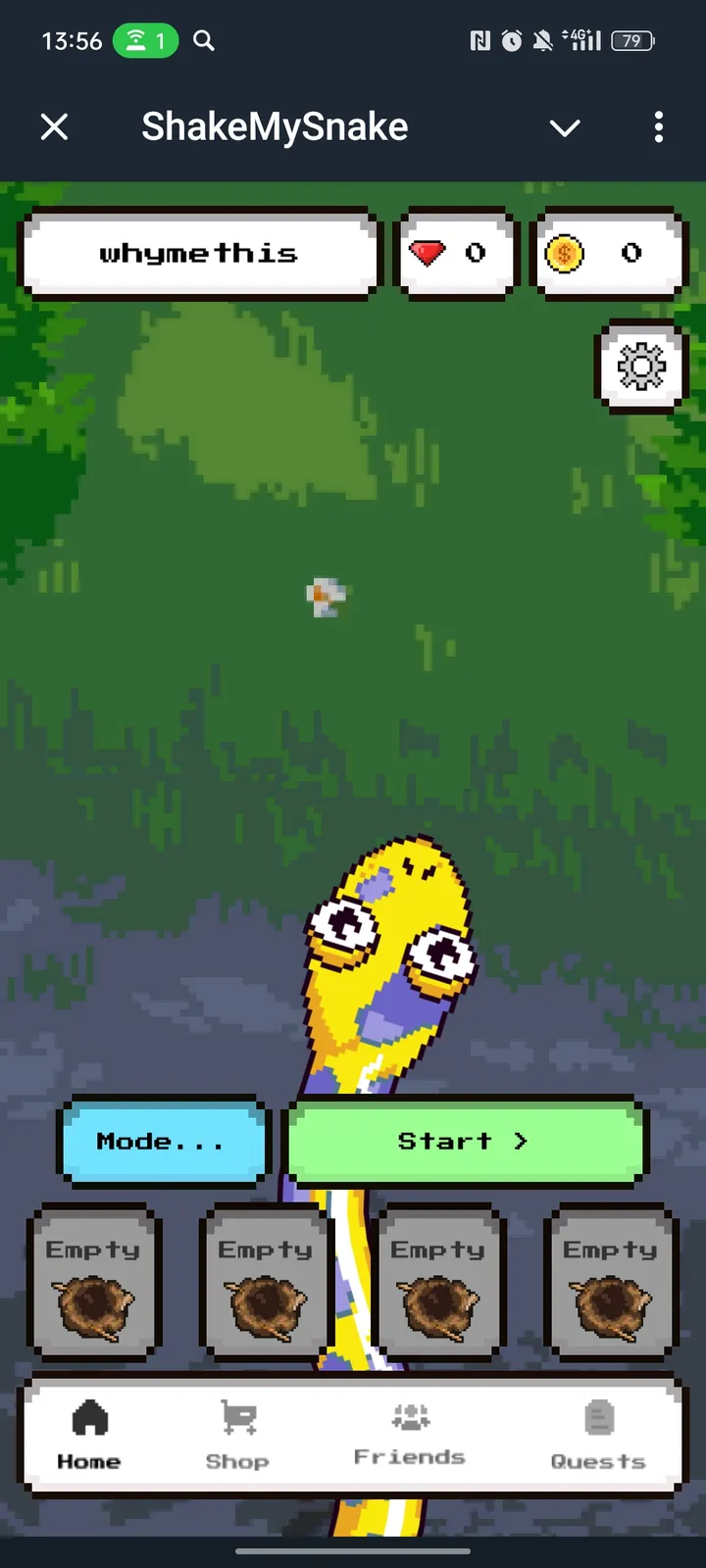Open the game settings gear icon
Image resolution: width=706 pixels, height=1568 pixels.
641,367
